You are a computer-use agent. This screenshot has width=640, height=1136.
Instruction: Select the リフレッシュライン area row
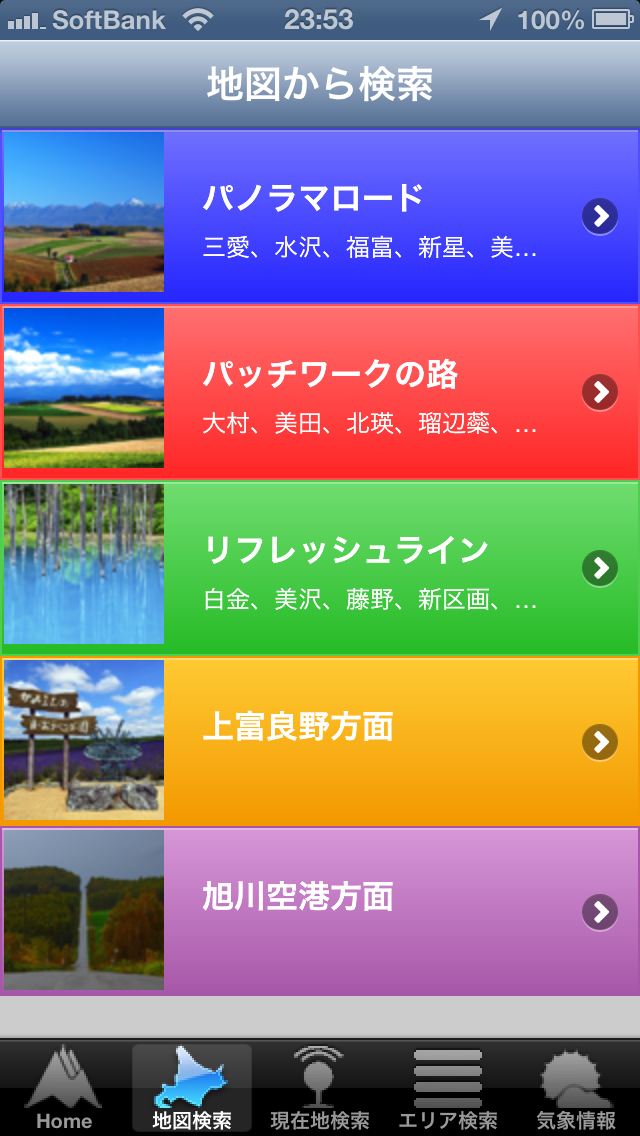coord(320,567)
